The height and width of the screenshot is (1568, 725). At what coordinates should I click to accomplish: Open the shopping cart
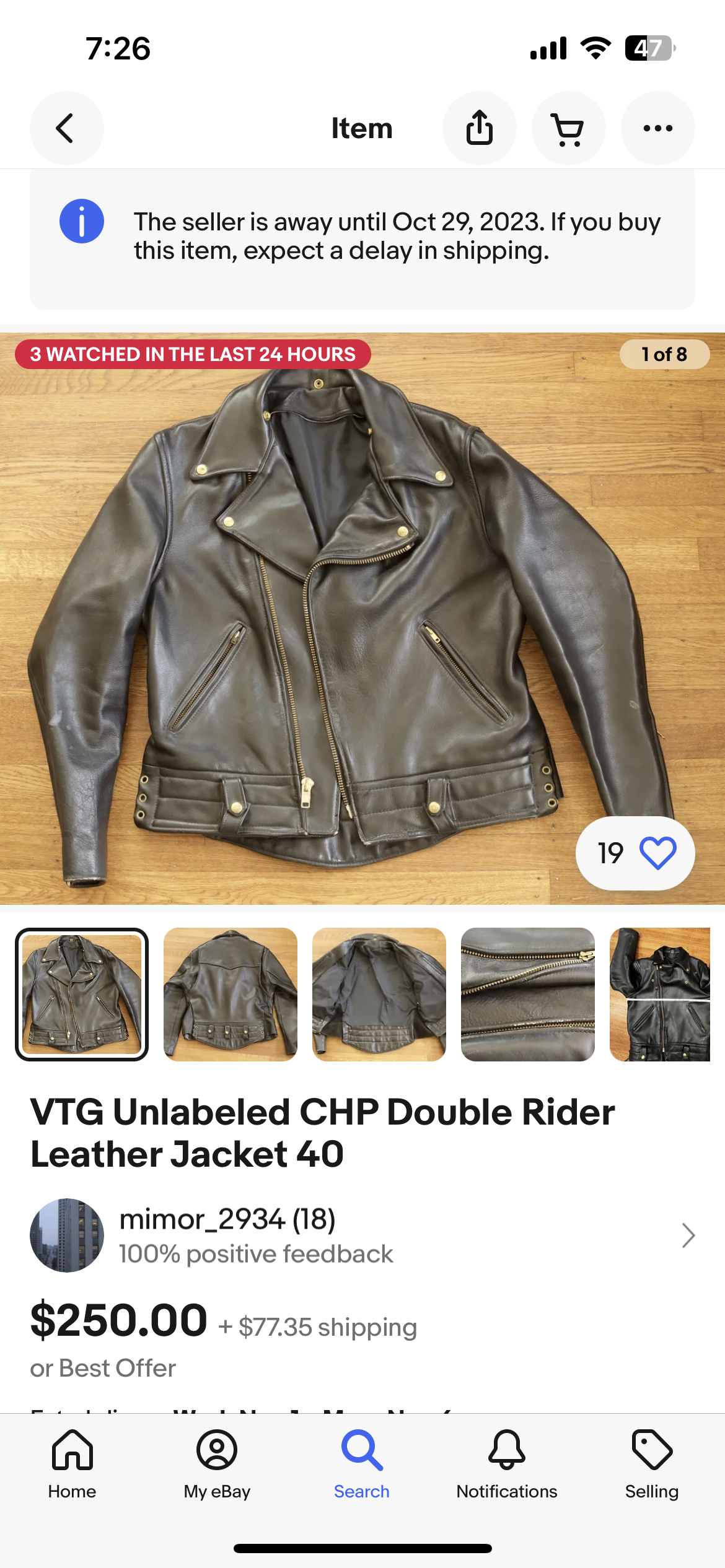pos(569,128)
